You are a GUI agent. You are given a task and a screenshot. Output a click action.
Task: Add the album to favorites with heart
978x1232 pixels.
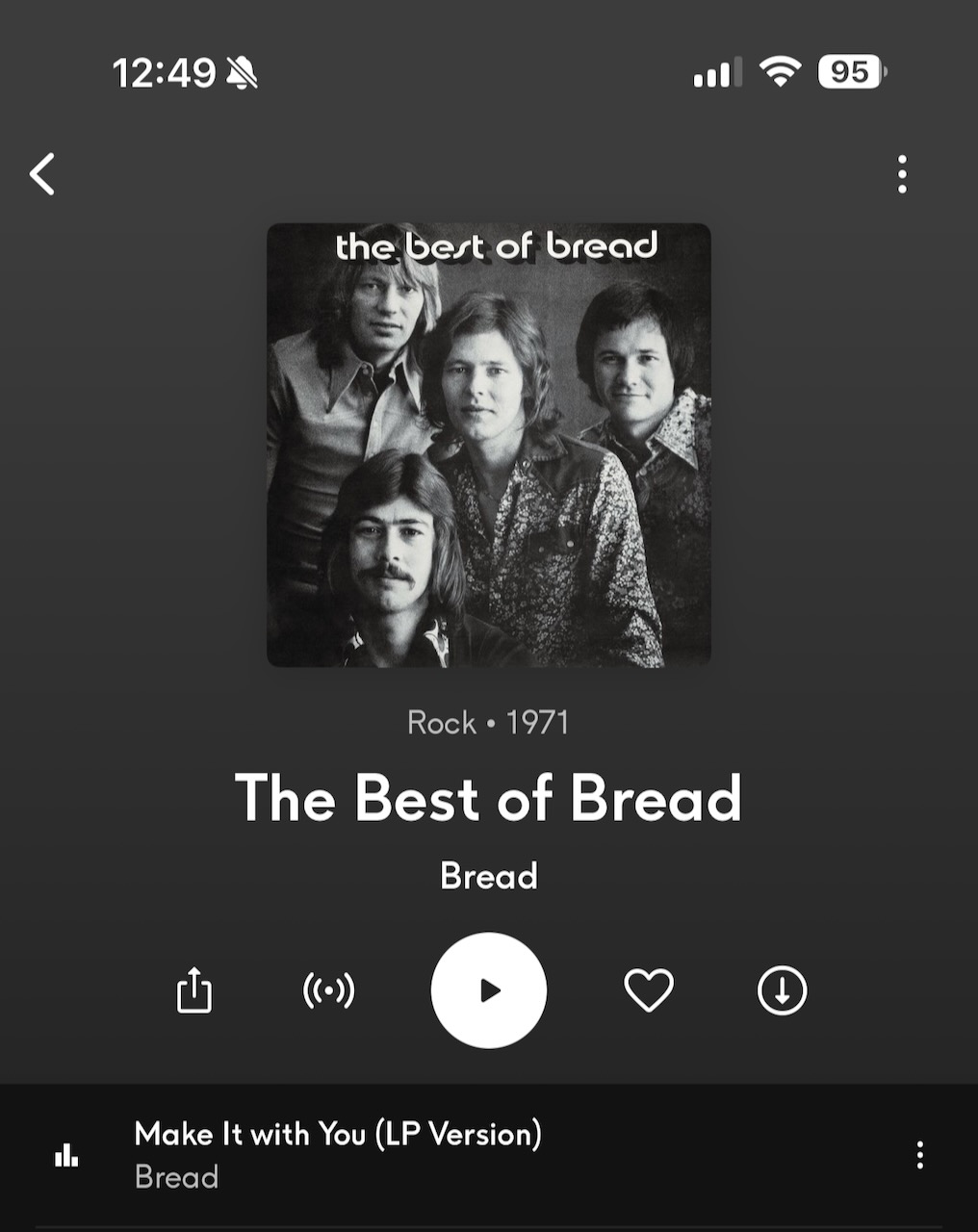(x=649, y=989)
